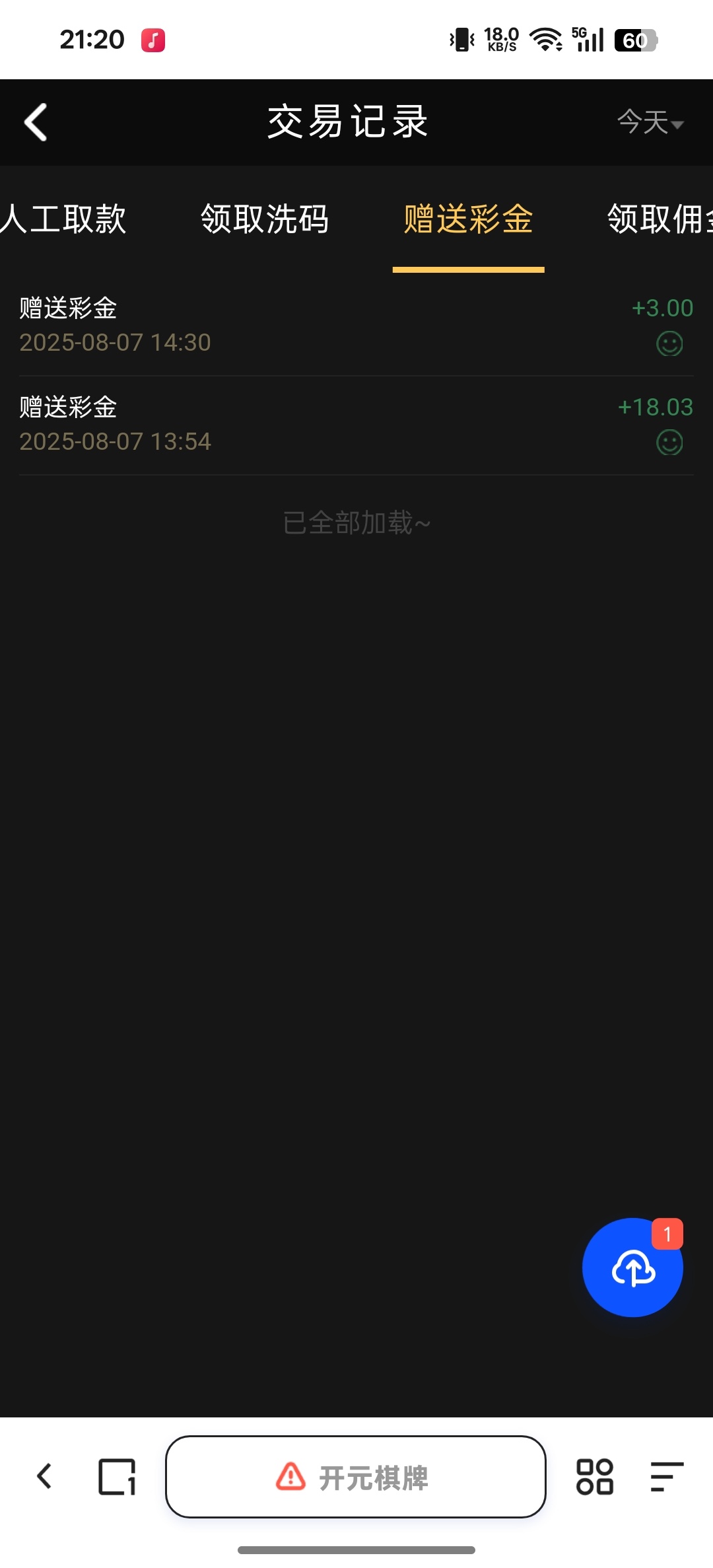Switch to the 人工取款 tab
Screen dimensions: 713x1568
point(63,219)
